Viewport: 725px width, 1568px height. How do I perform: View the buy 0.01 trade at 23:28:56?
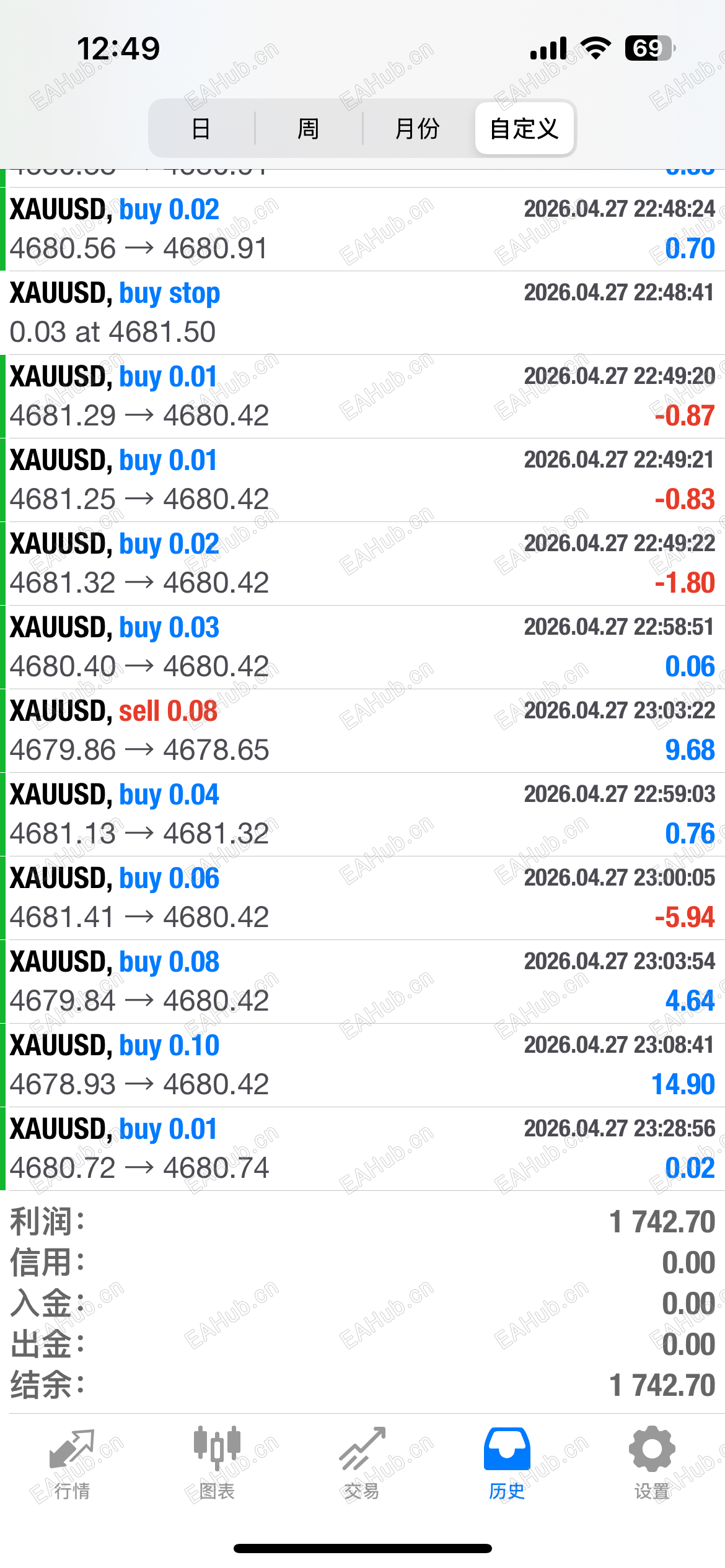click(x=362, y=1149)
